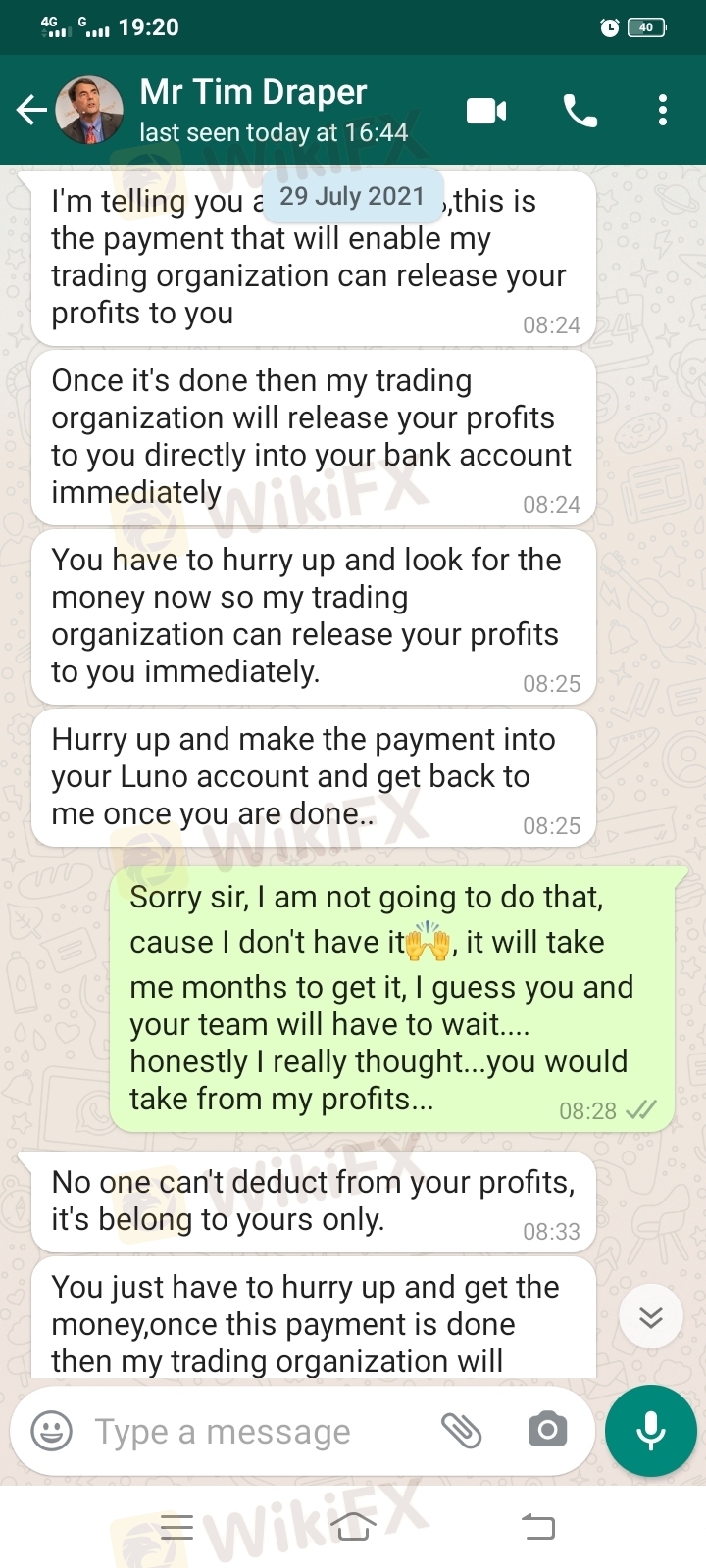Jump to the latest messages
Screen dimensions: 706x1568
[x=651, y=1317]
